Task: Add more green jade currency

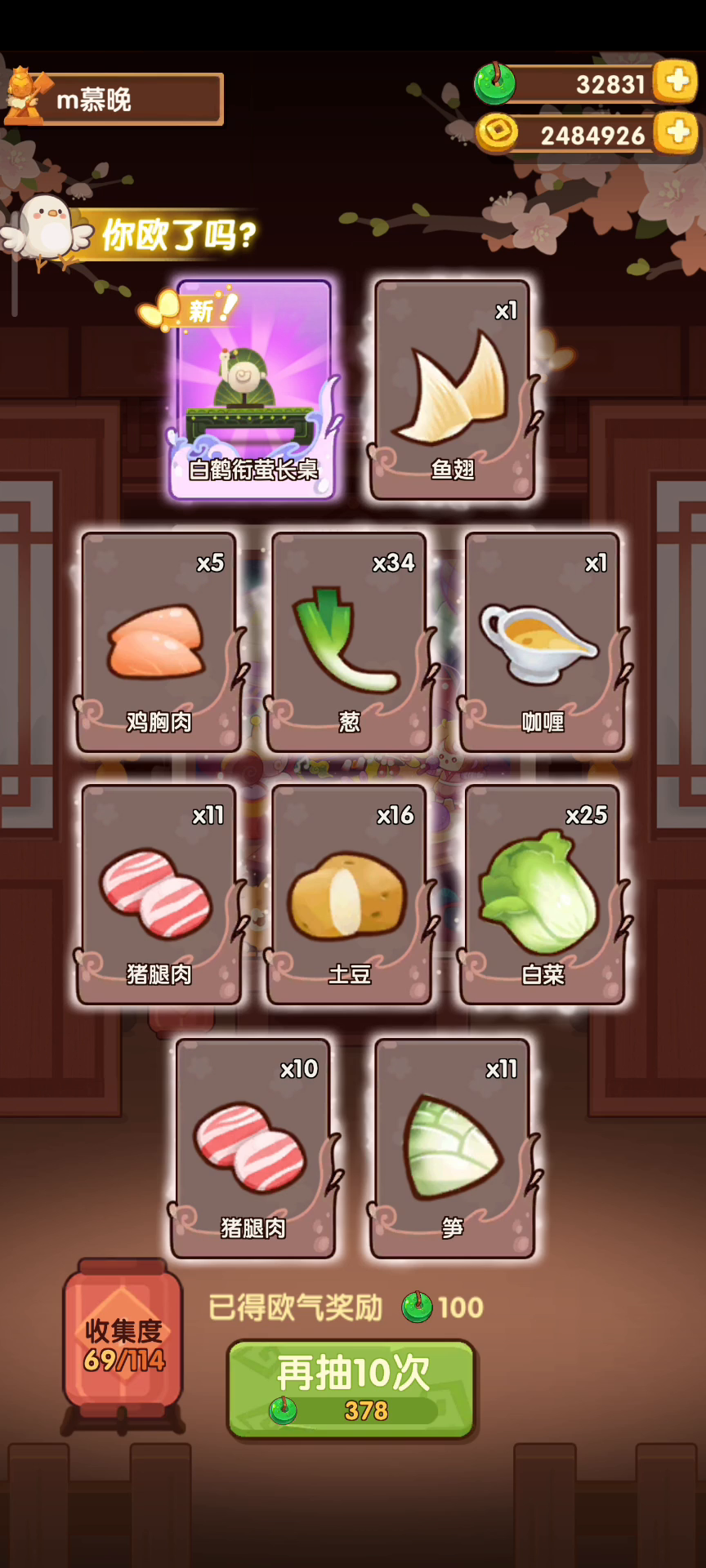Action: tap(677, 81)
